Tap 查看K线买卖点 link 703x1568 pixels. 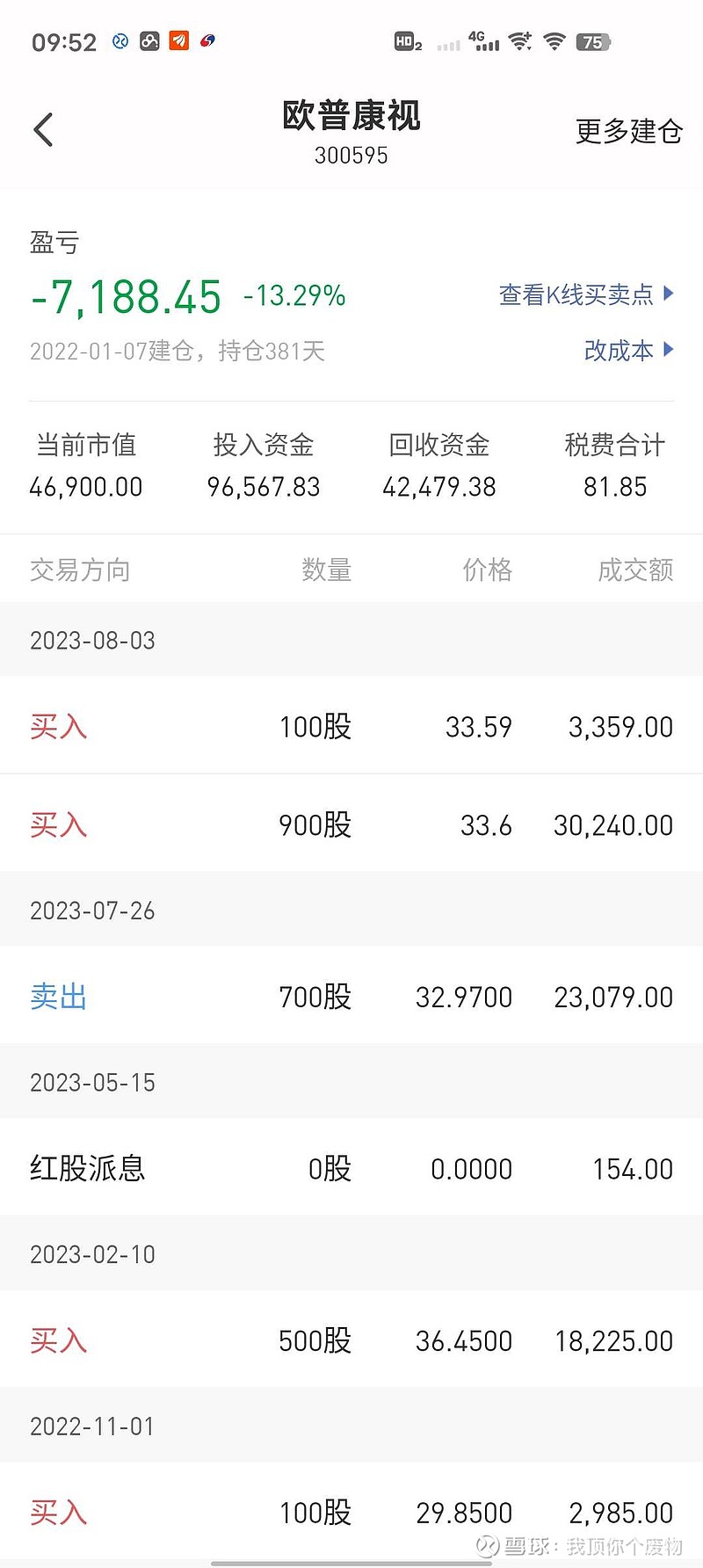tap(586, 294)
